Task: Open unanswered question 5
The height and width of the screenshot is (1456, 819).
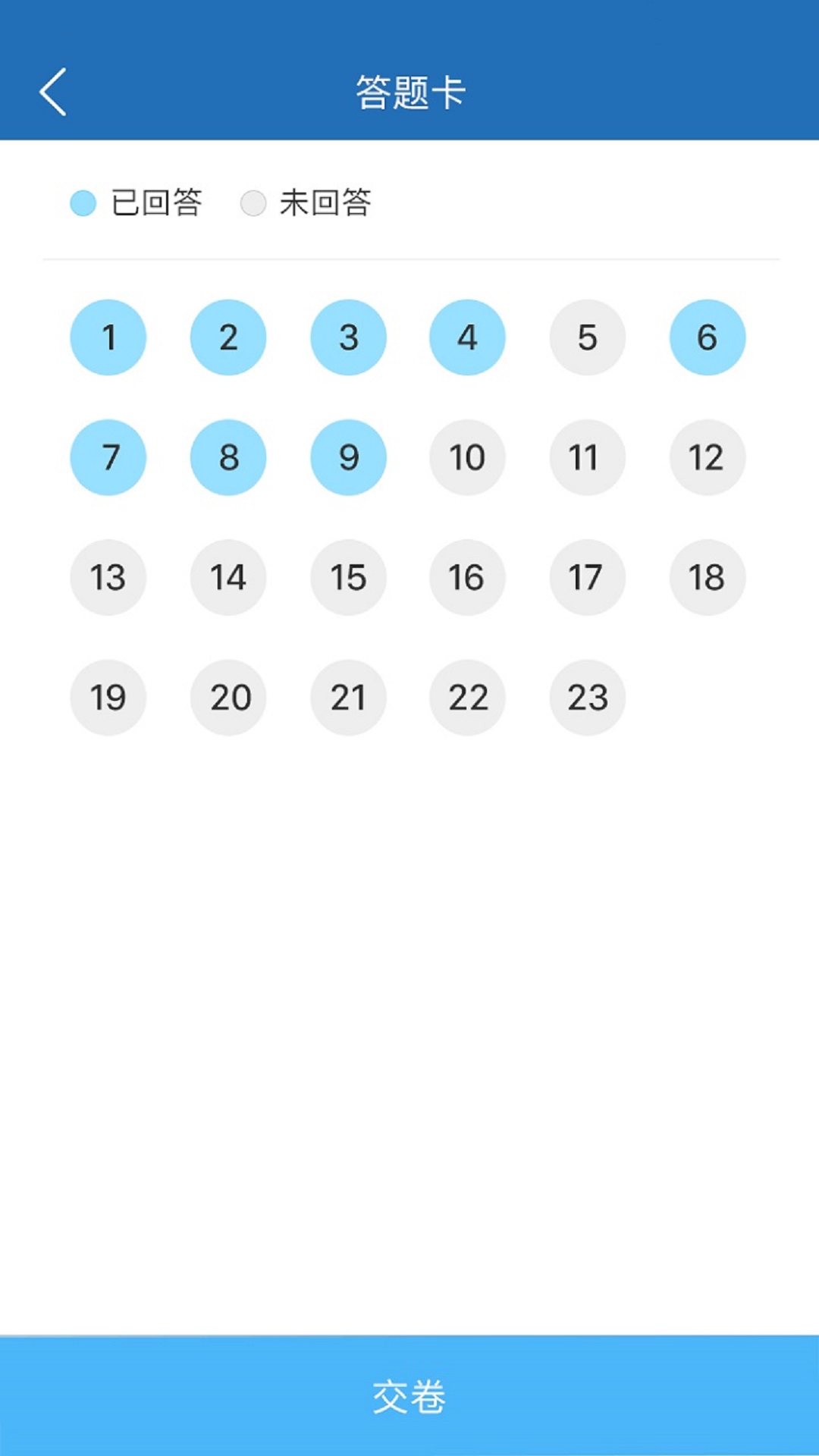Action: point(587,337)
